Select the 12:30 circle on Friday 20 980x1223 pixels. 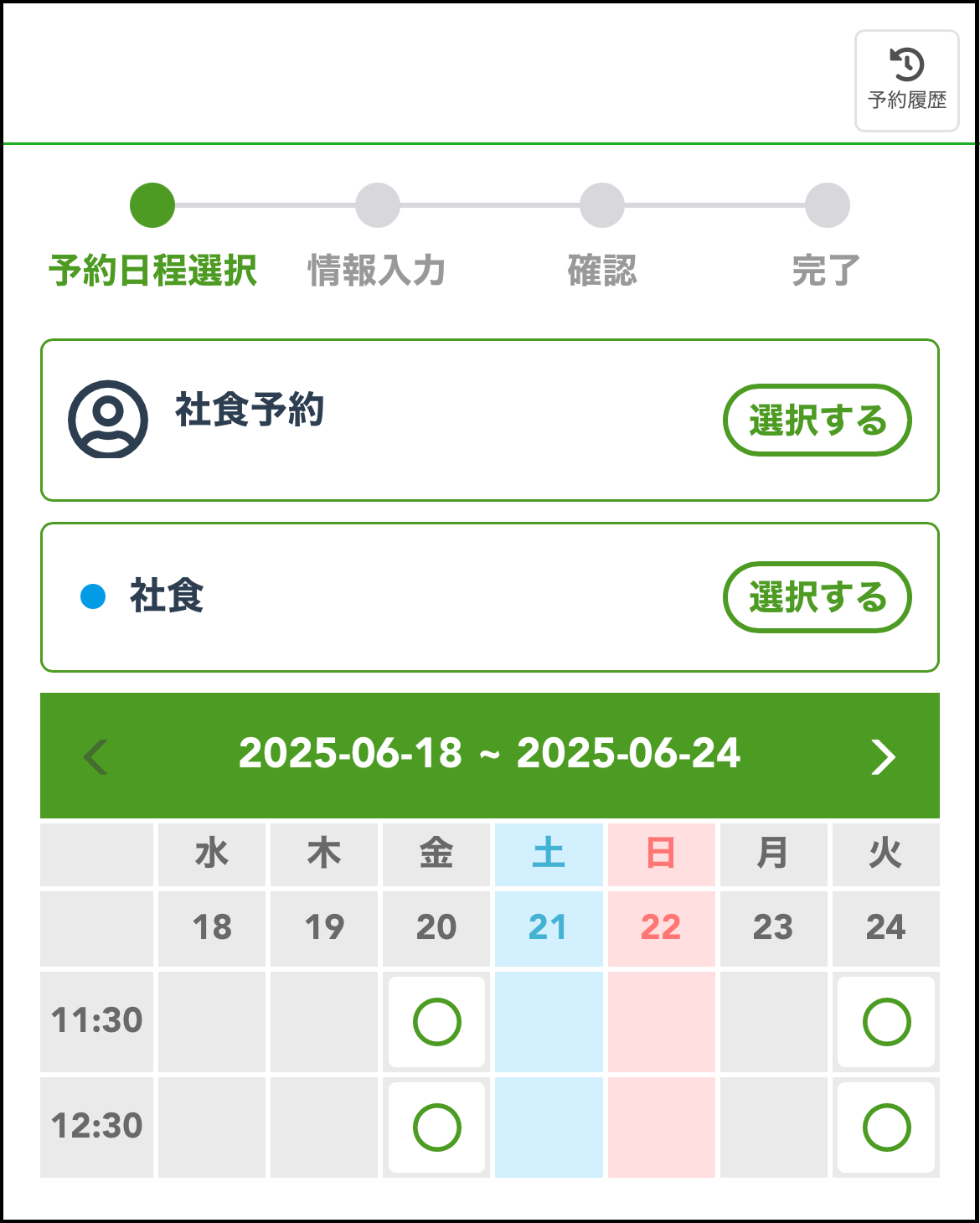click(x=436, y=1127)
